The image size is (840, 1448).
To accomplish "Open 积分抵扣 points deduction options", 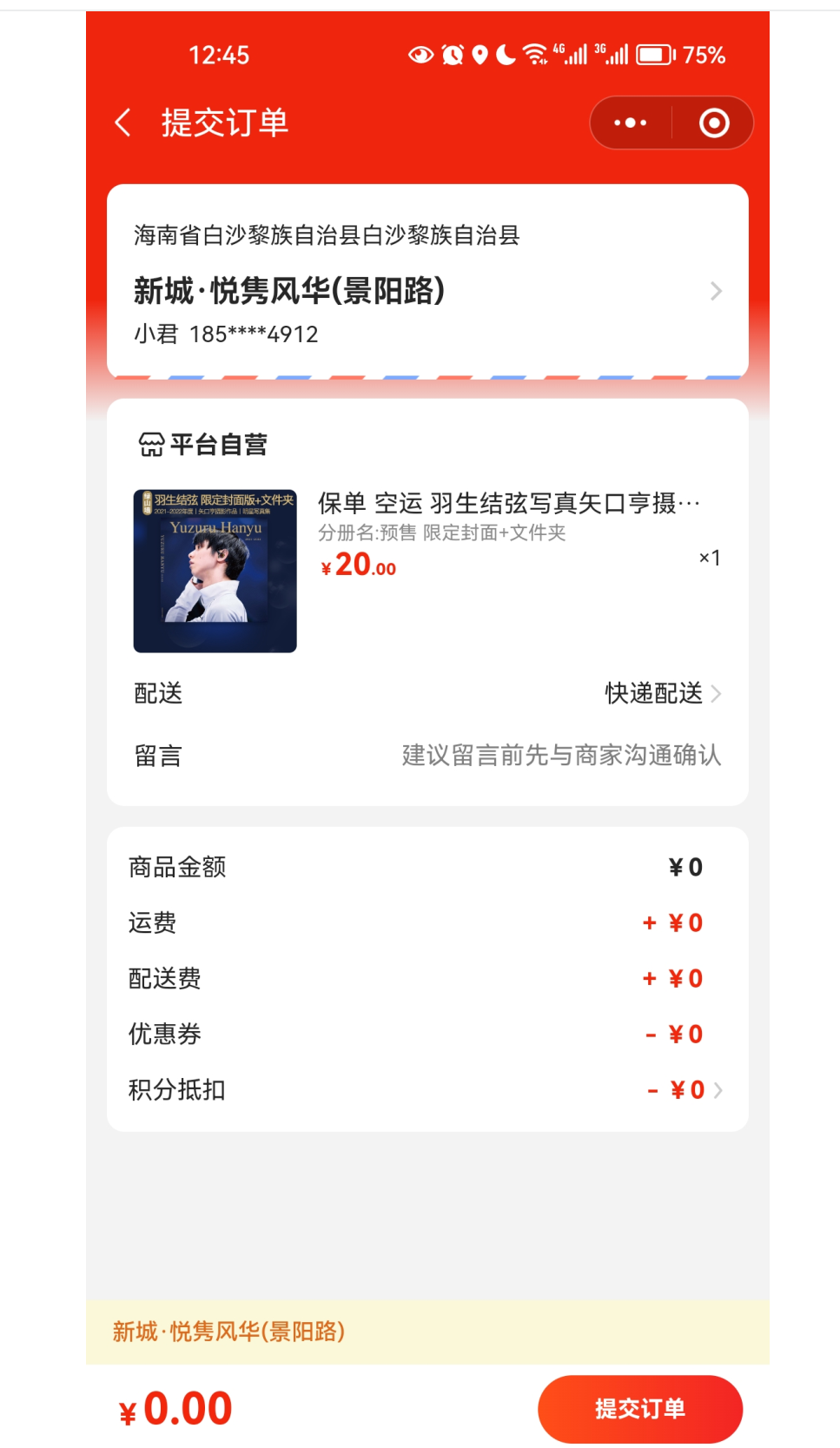I will click(x=686, y=1089).
